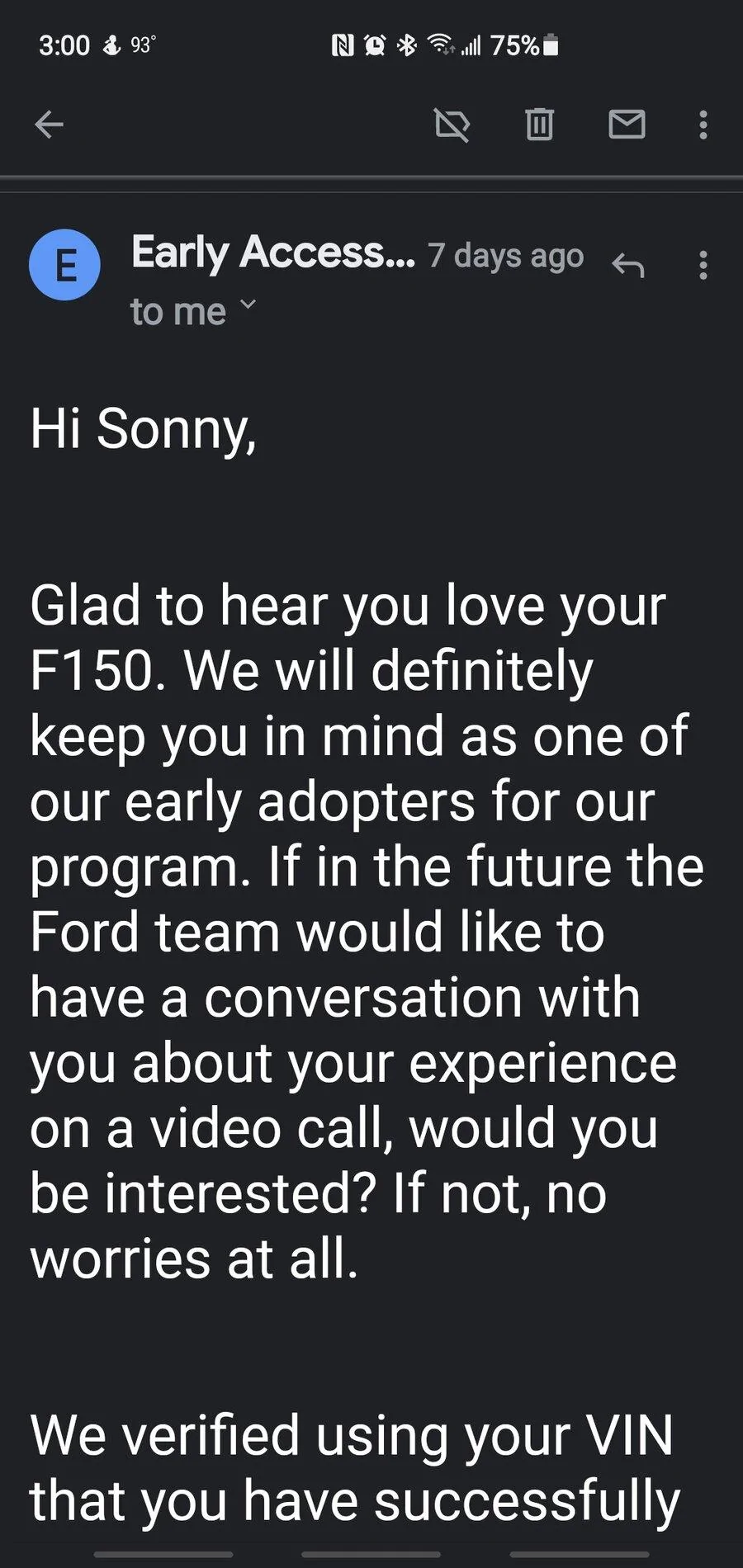
Task: Tap the crossed-out label icon in toolbar
Action: click(x=452, y=125)
